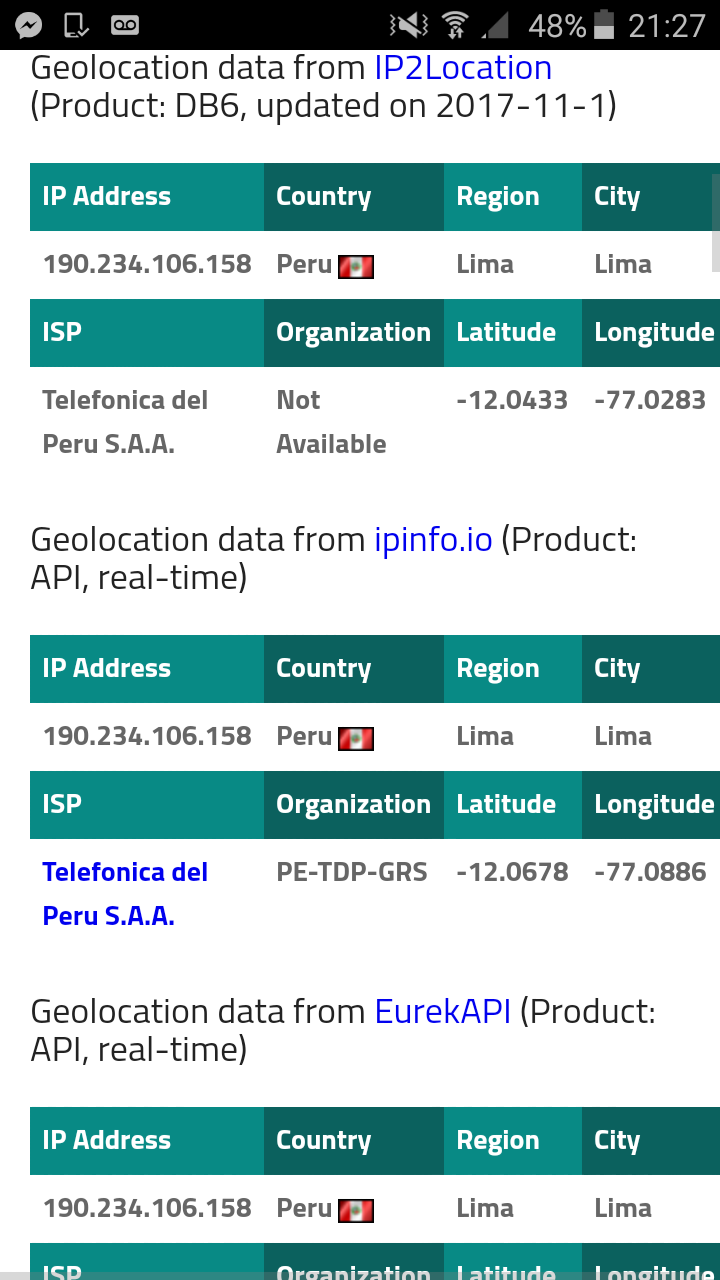Open the IP2Location link
The image size is (720, 1280).
click(x=463, y=68)
